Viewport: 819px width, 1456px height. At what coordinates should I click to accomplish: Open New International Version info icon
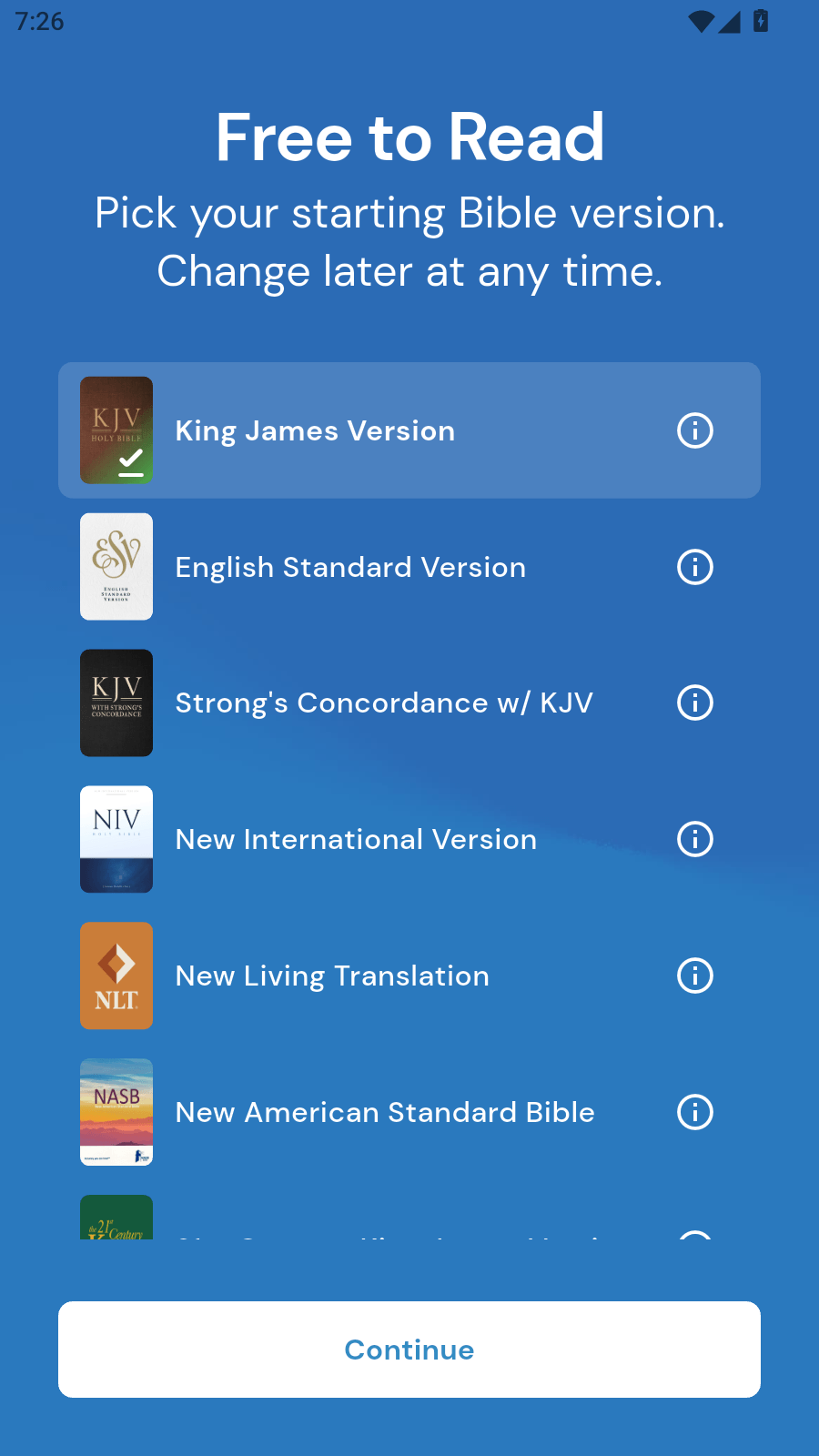click(695, 839)
